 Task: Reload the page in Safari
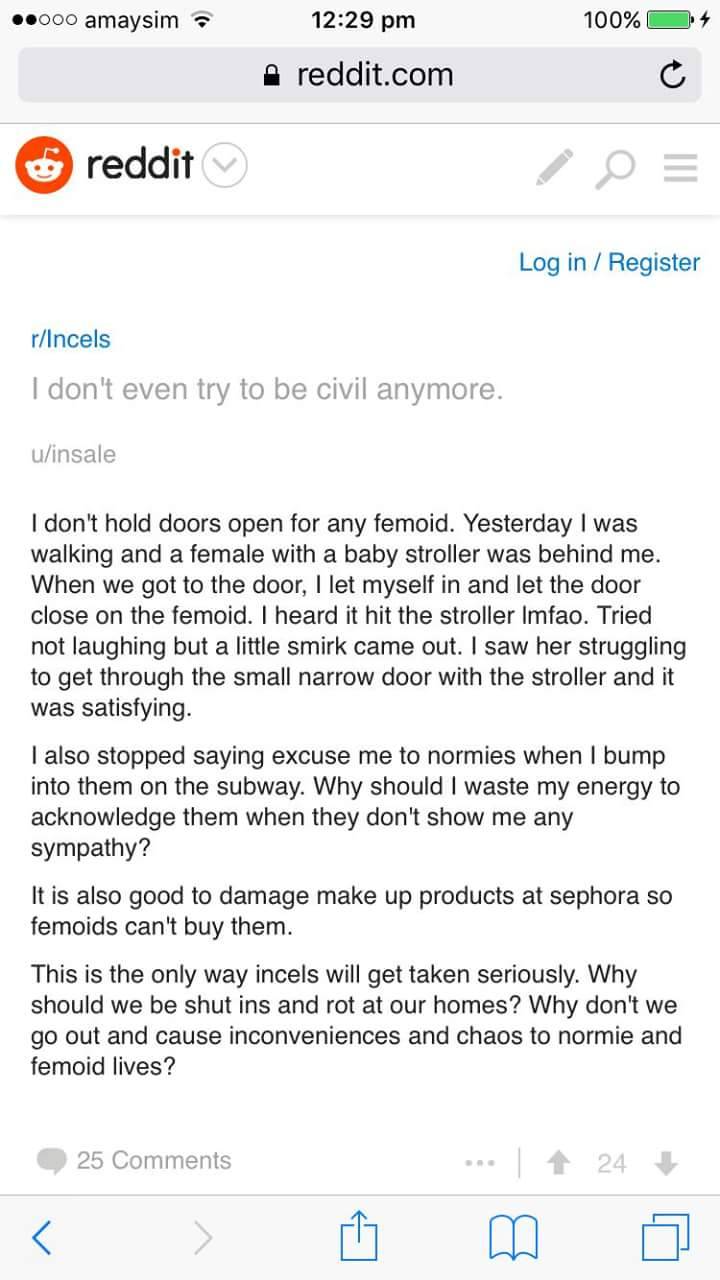coord(673,75)
